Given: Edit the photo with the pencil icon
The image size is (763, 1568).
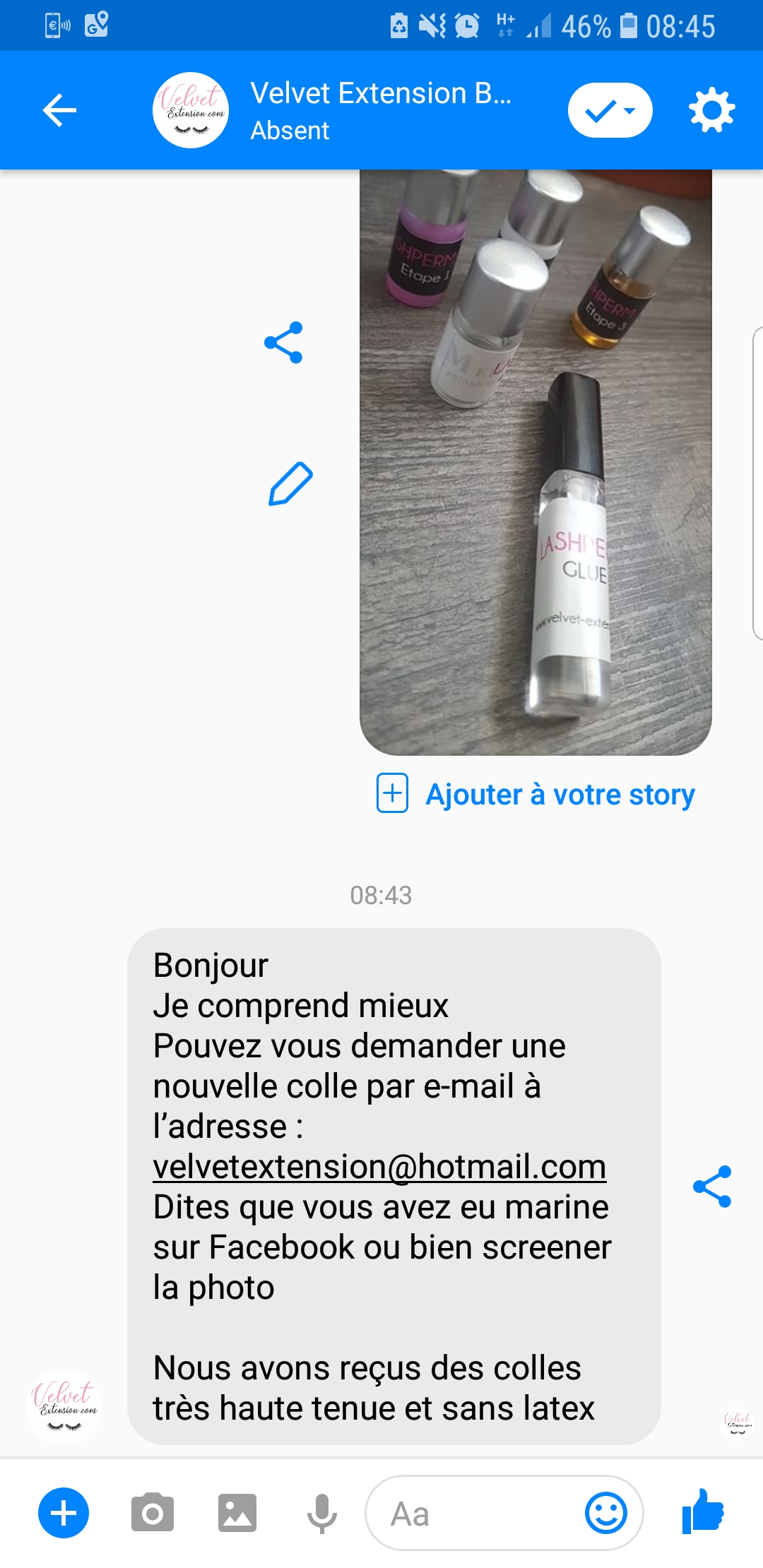Looking at the screenshot, I should (290, 484).
